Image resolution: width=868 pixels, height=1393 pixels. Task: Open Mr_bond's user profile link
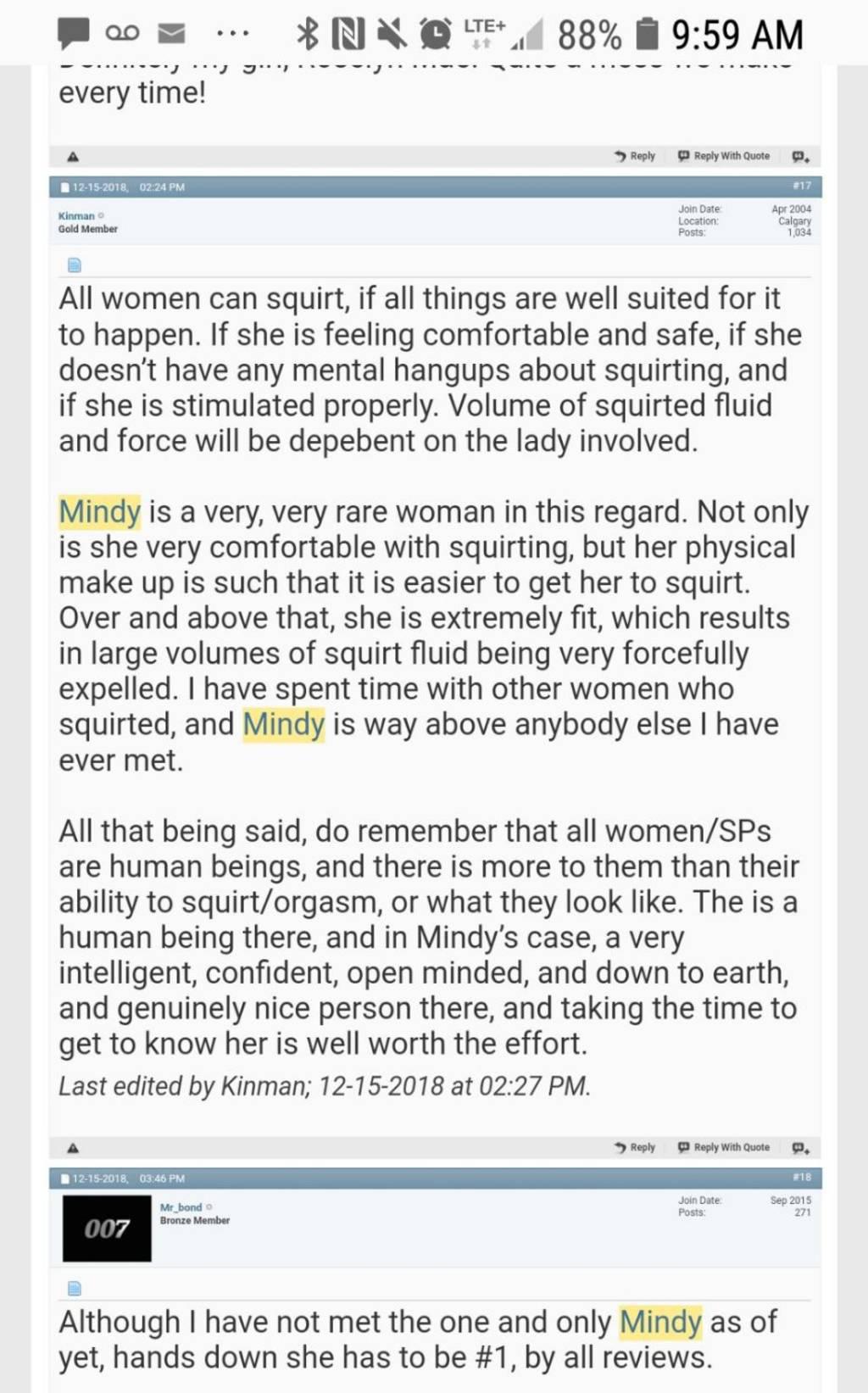(x=181, y=1207)
